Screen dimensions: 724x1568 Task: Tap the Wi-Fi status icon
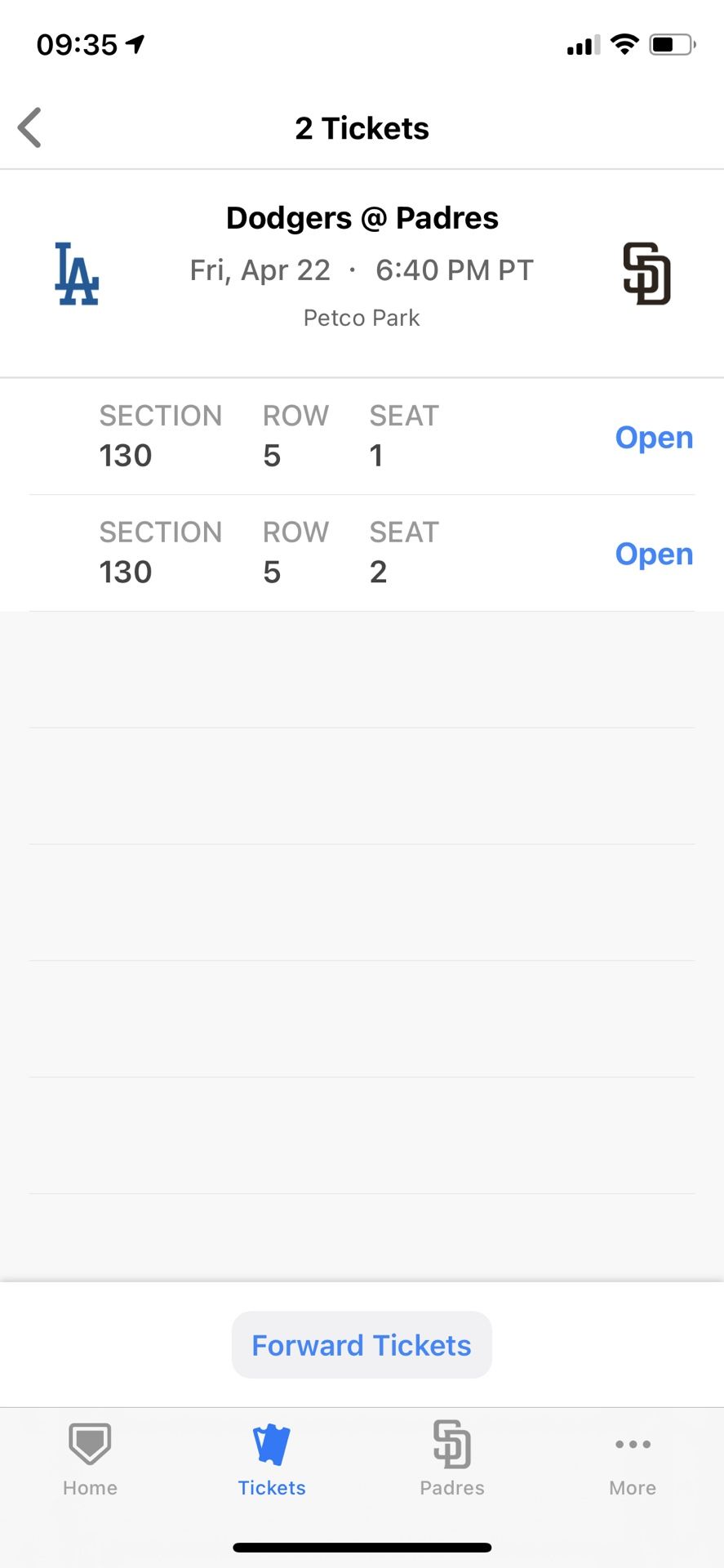[x=624, y=45]
